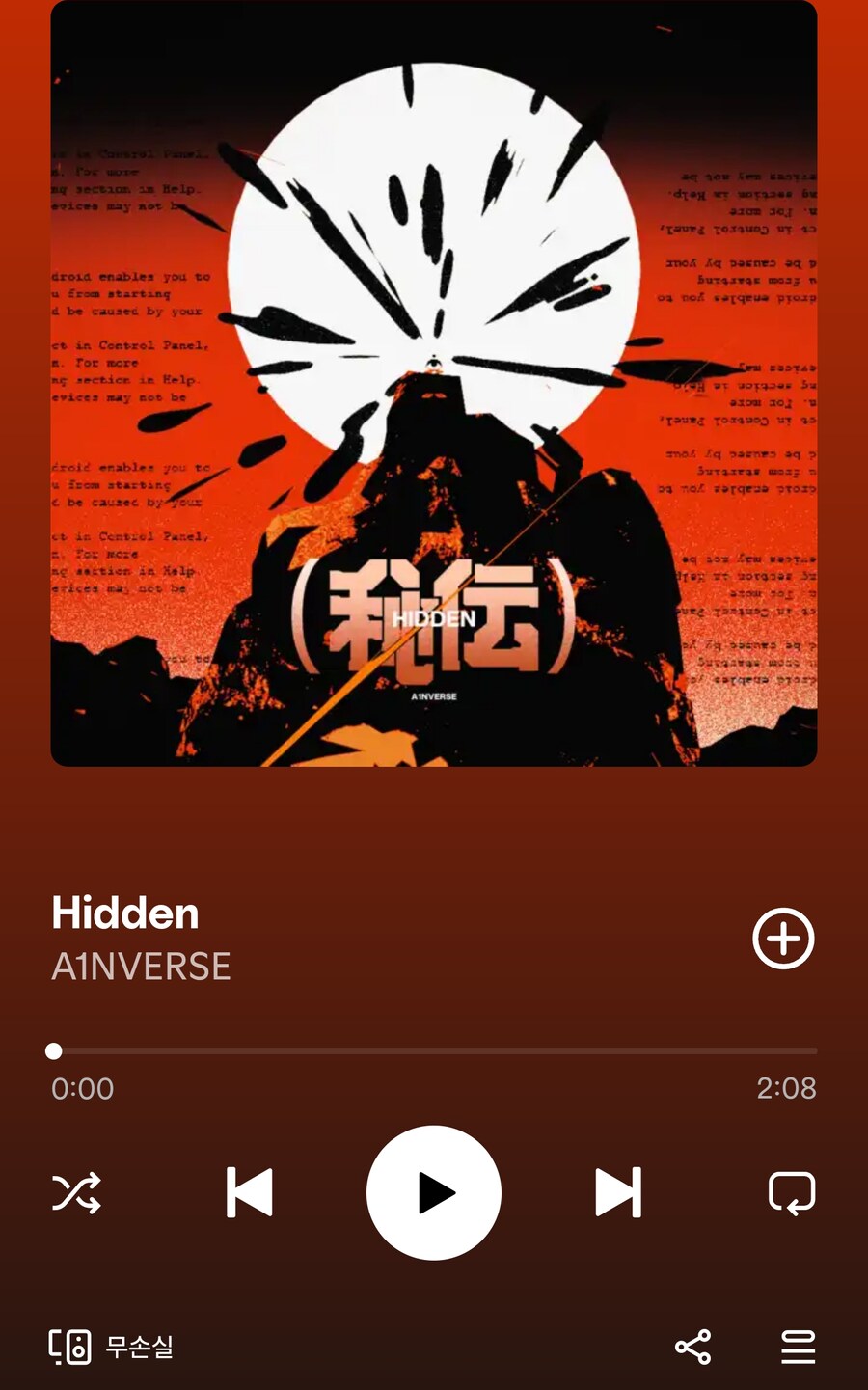The width and height of the screenshot is (868, 1390).
Task: Share this track
Action: pos(692,1347)
